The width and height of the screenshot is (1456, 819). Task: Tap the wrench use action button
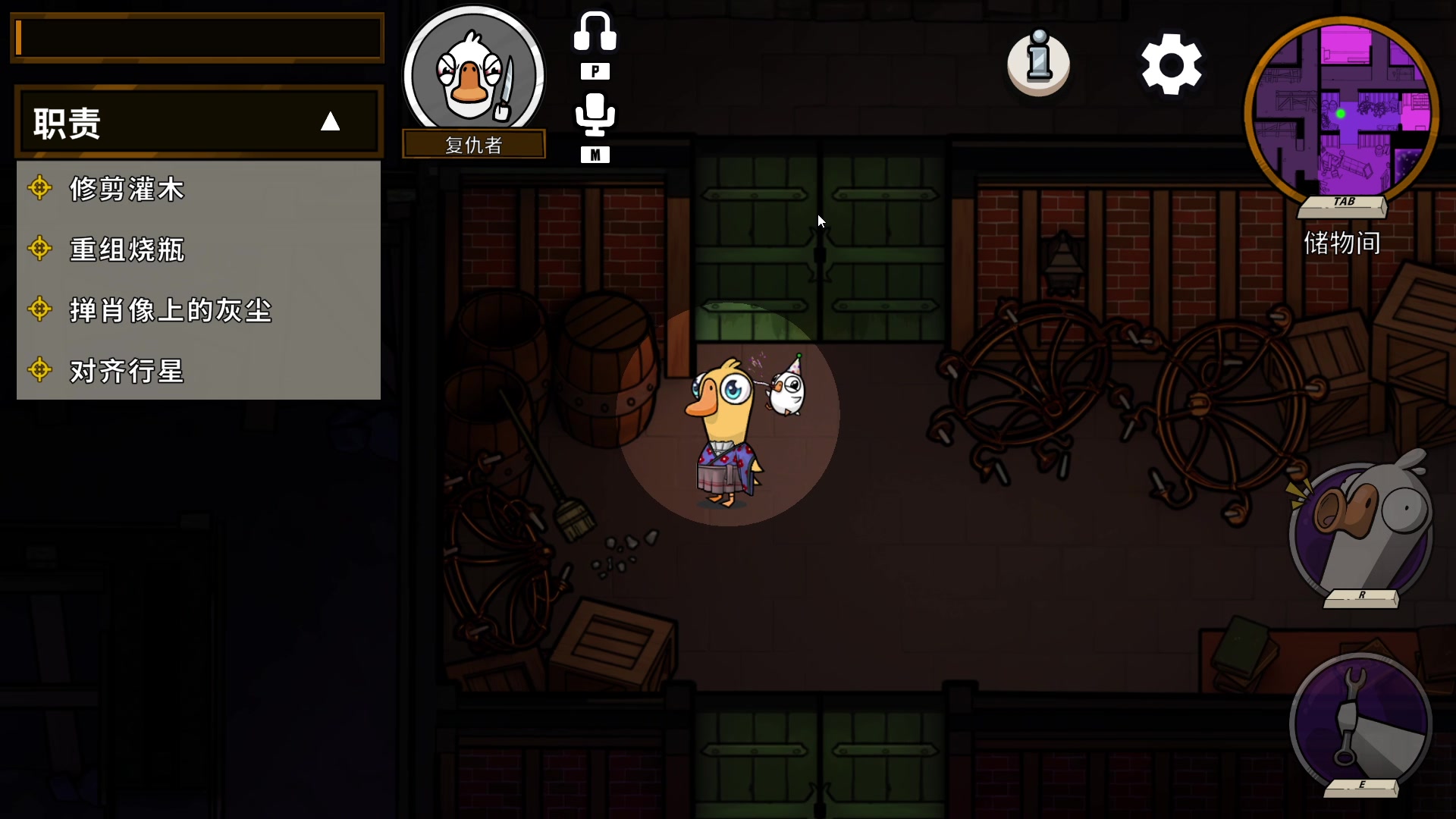pyautogui.click(x=1360, y=720)
